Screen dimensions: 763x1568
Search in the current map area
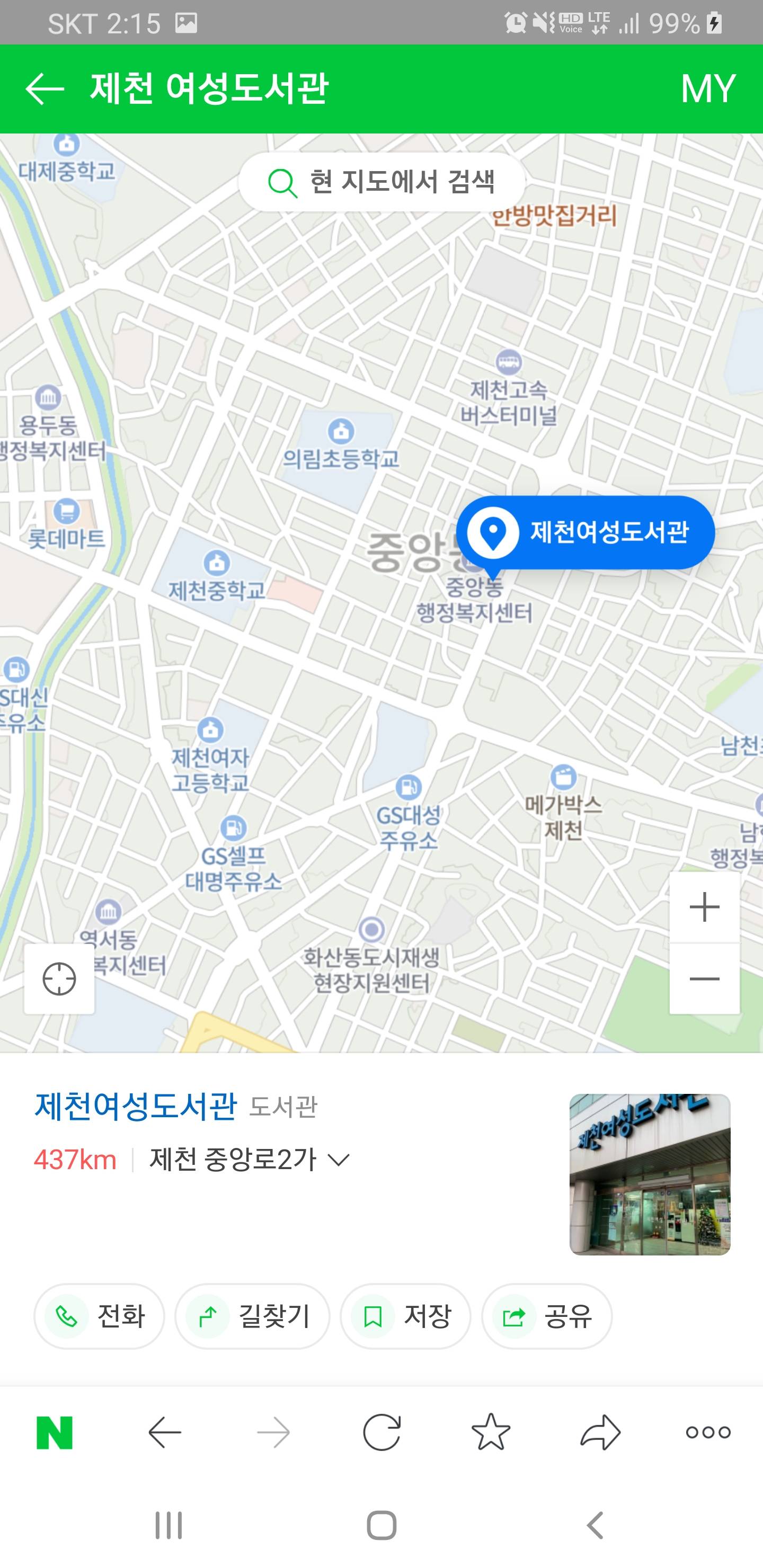click(x=382, y=182)
